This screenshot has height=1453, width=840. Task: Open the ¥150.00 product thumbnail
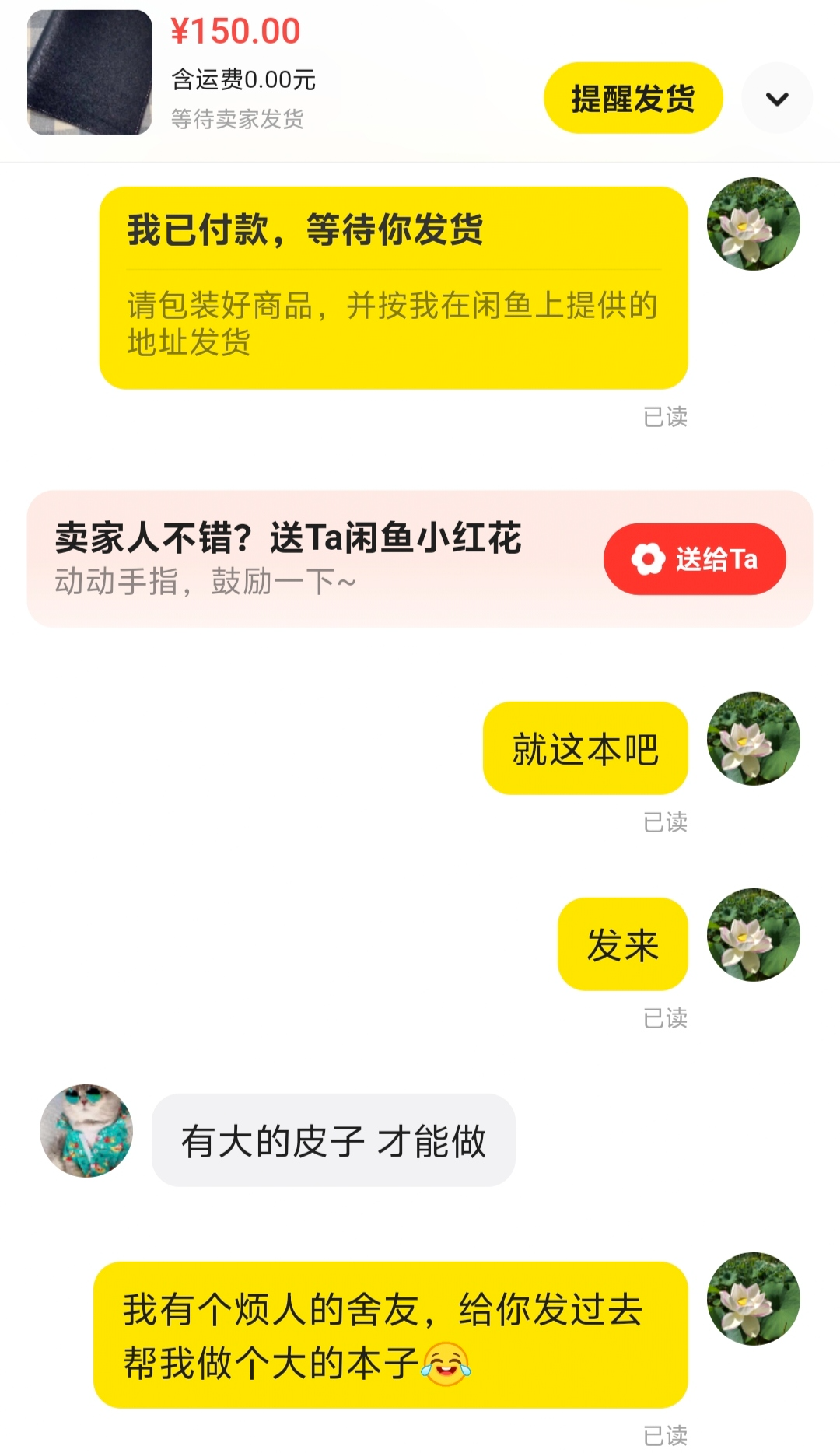89,72
